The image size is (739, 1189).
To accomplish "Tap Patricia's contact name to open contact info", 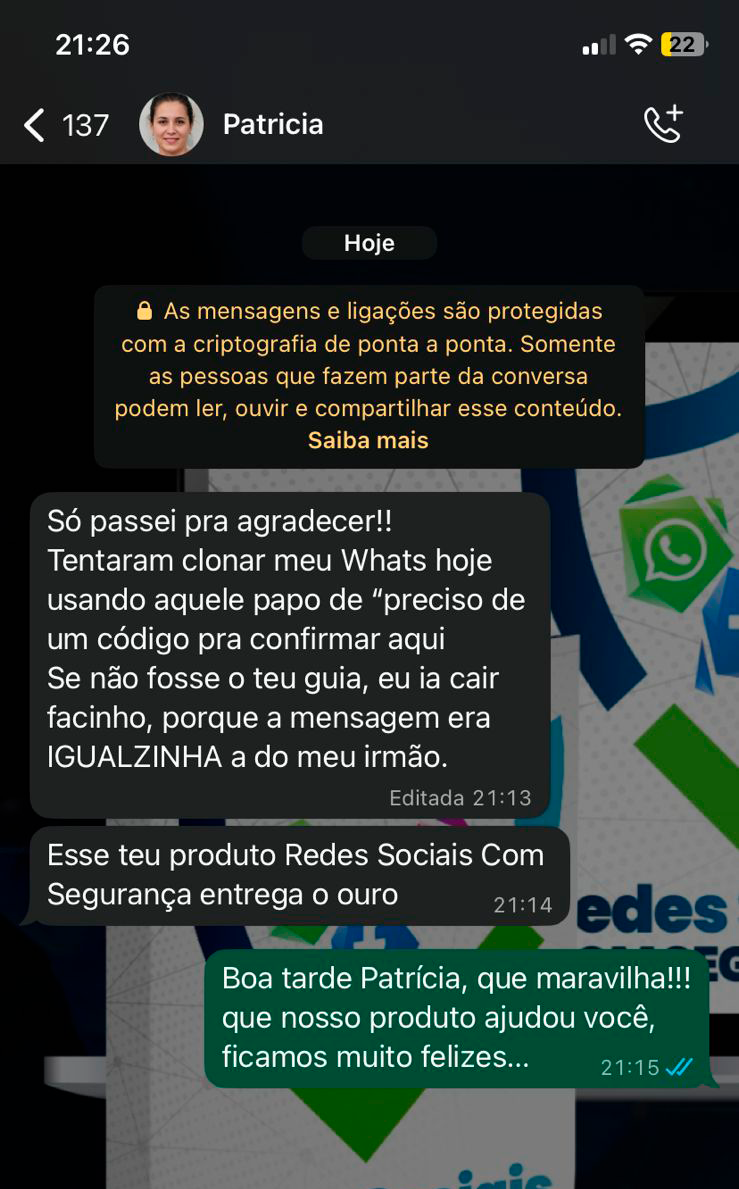I will (x=272, y=124).
